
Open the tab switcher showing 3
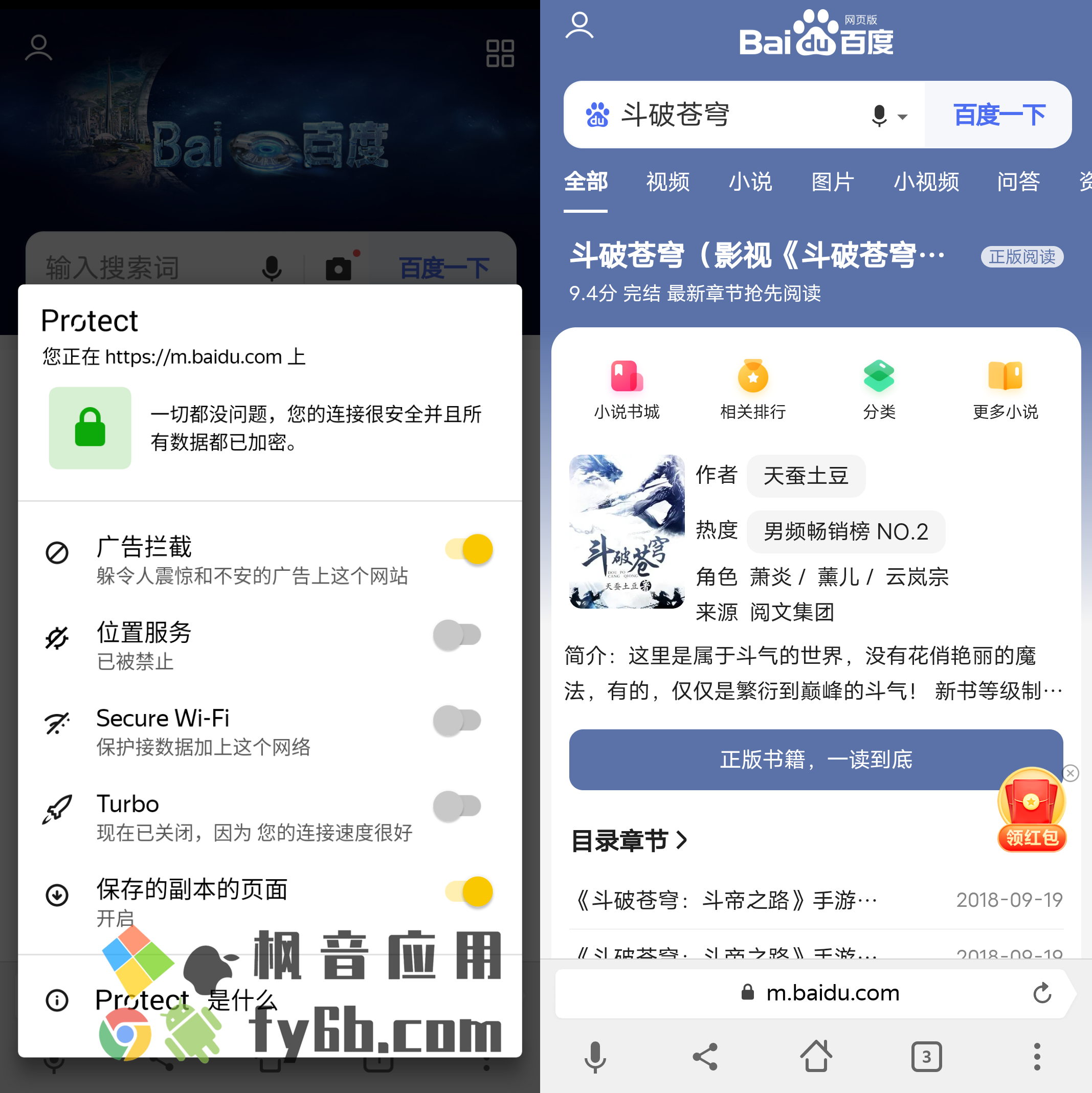click(x=926, y=1056)
